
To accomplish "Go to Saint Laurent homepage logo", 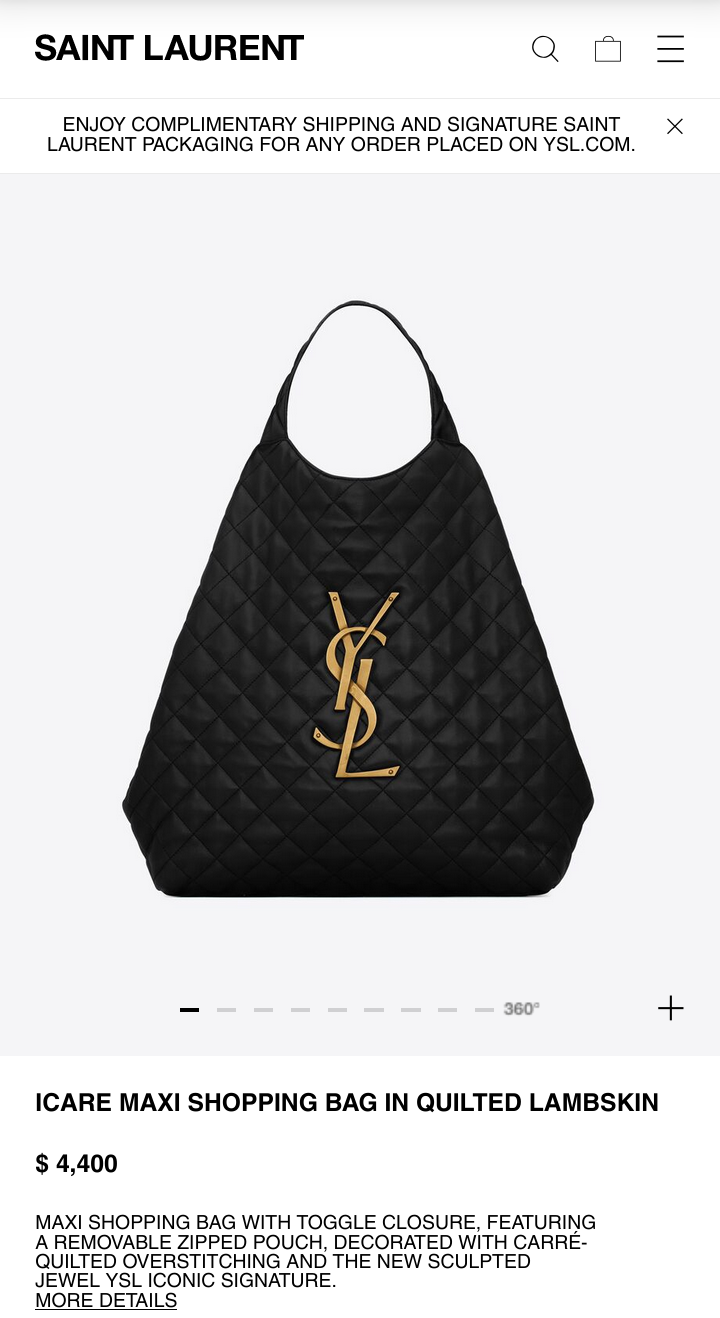I will (x=169, y=48).
